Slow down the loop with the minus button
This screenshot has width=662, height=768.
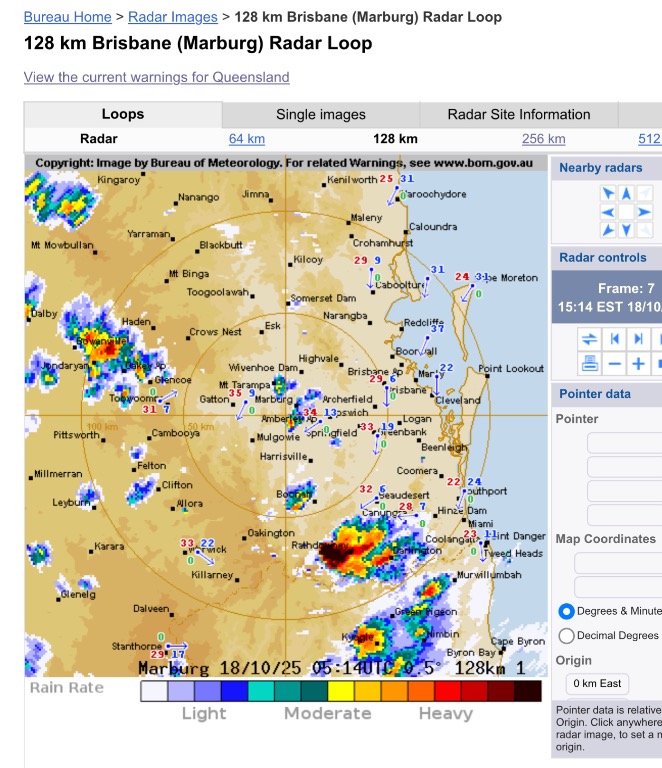click(614, 363)
